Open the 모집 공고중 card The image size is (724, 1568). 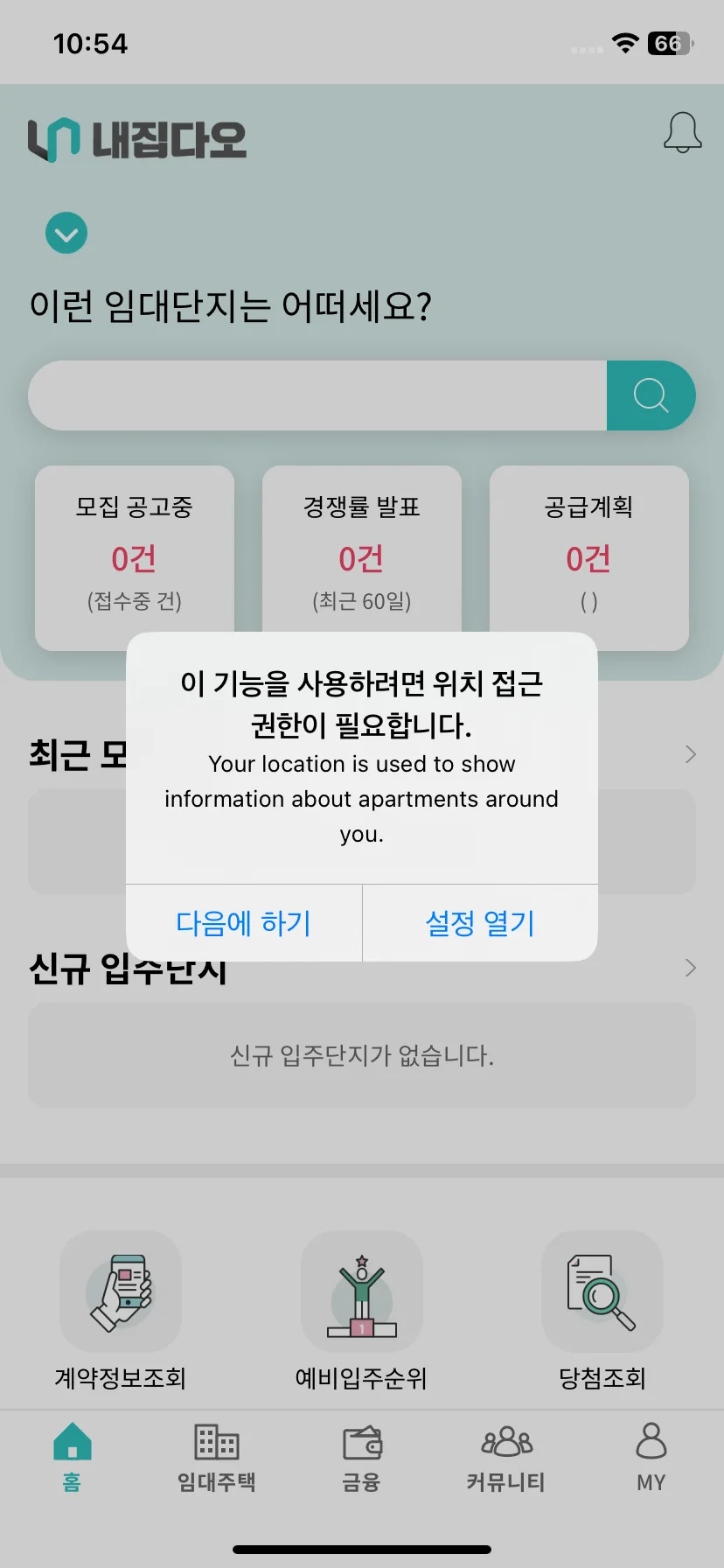135,553
